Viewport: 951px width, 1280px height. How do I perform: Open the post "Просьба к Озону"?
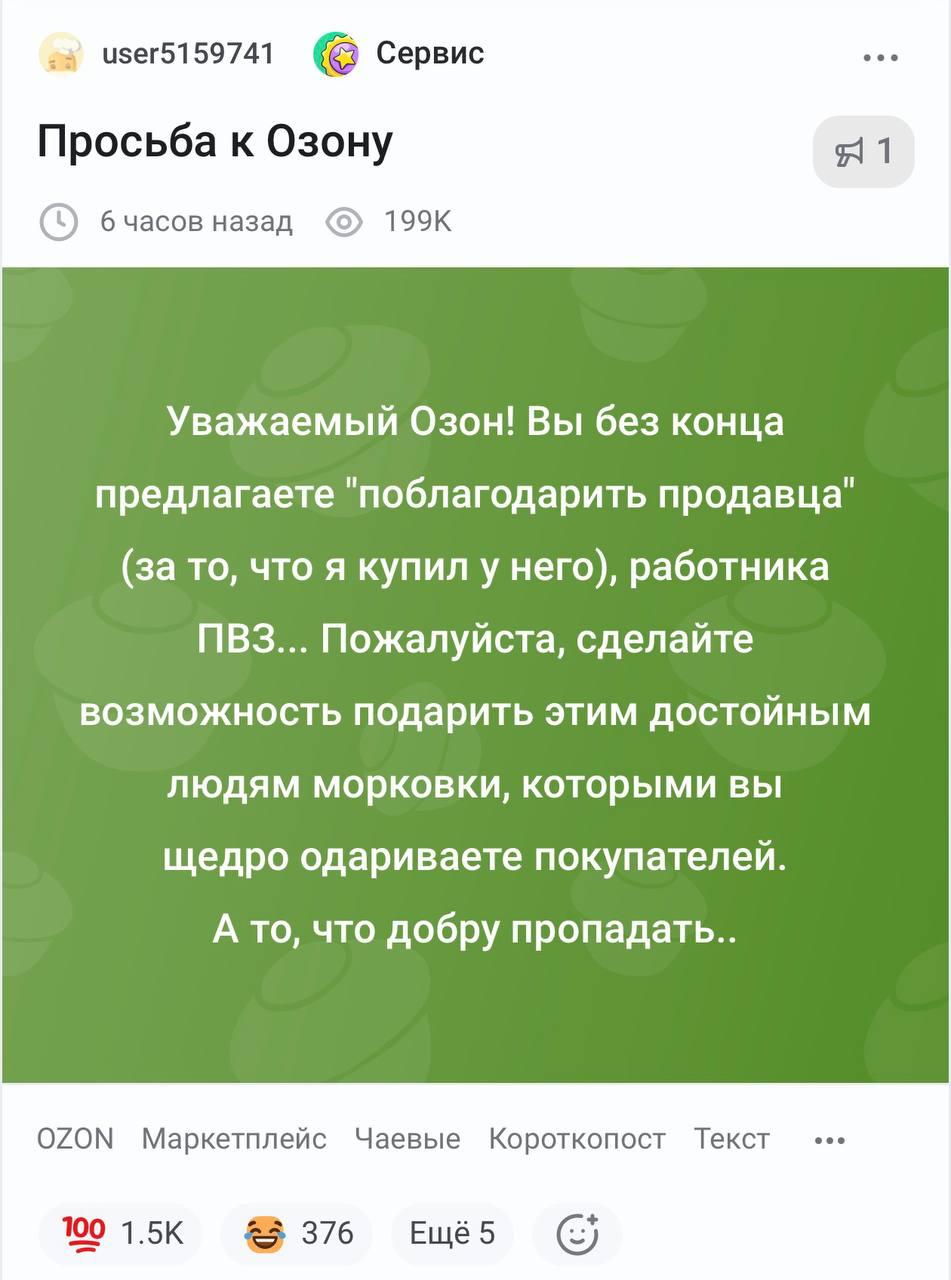point(215,142)
